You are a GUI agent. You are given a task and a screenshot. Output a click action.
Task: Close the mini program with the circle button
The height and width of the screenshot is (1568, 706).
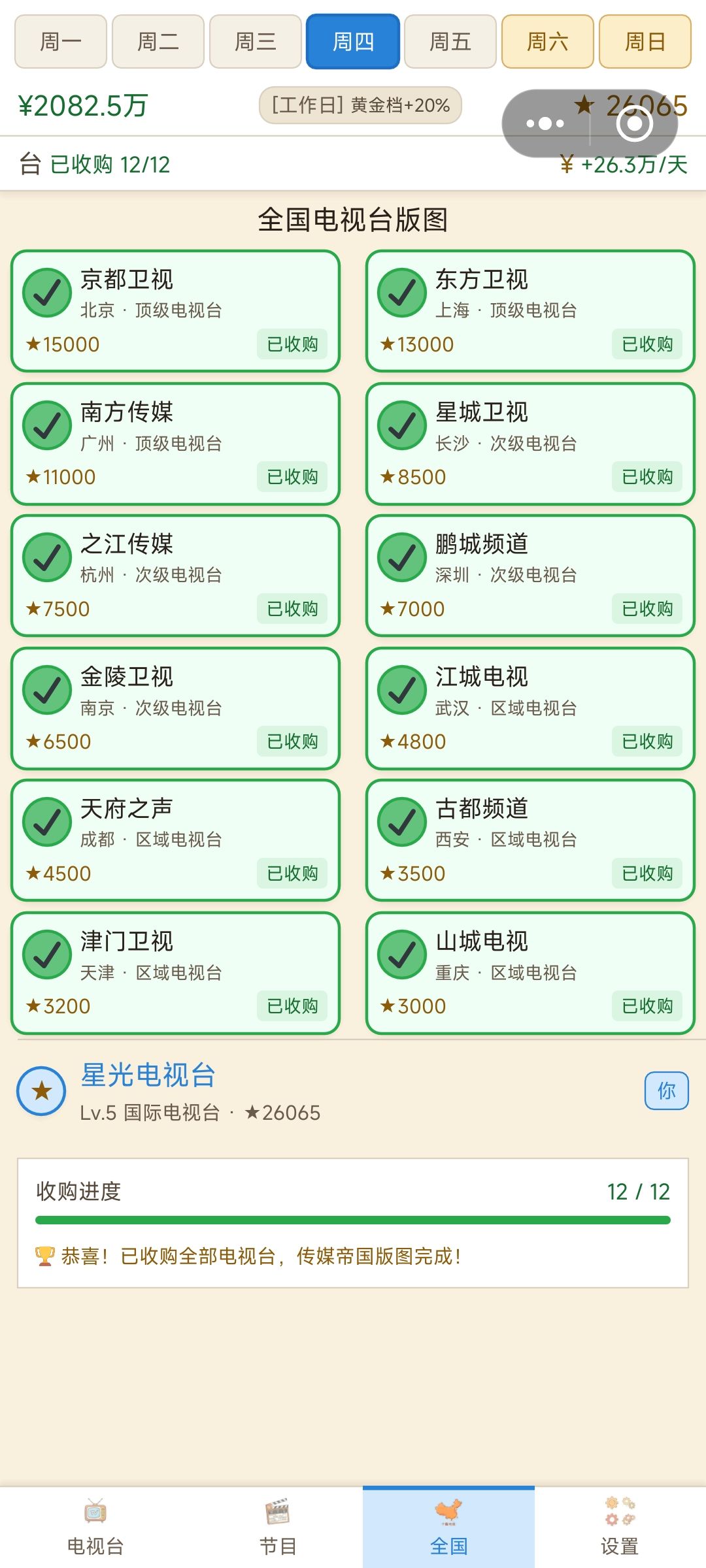(634, 123)
